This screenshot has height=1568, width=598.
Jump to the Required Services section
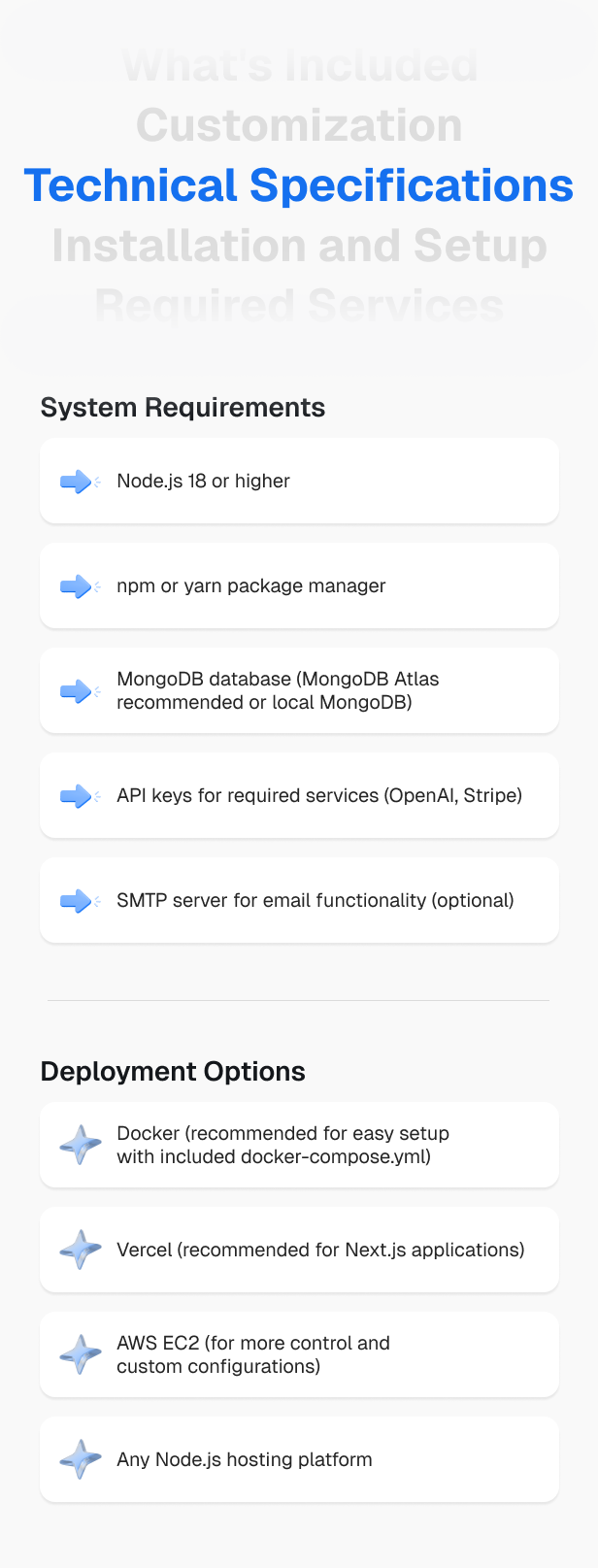pyautogui.click(x=299, y=306)
